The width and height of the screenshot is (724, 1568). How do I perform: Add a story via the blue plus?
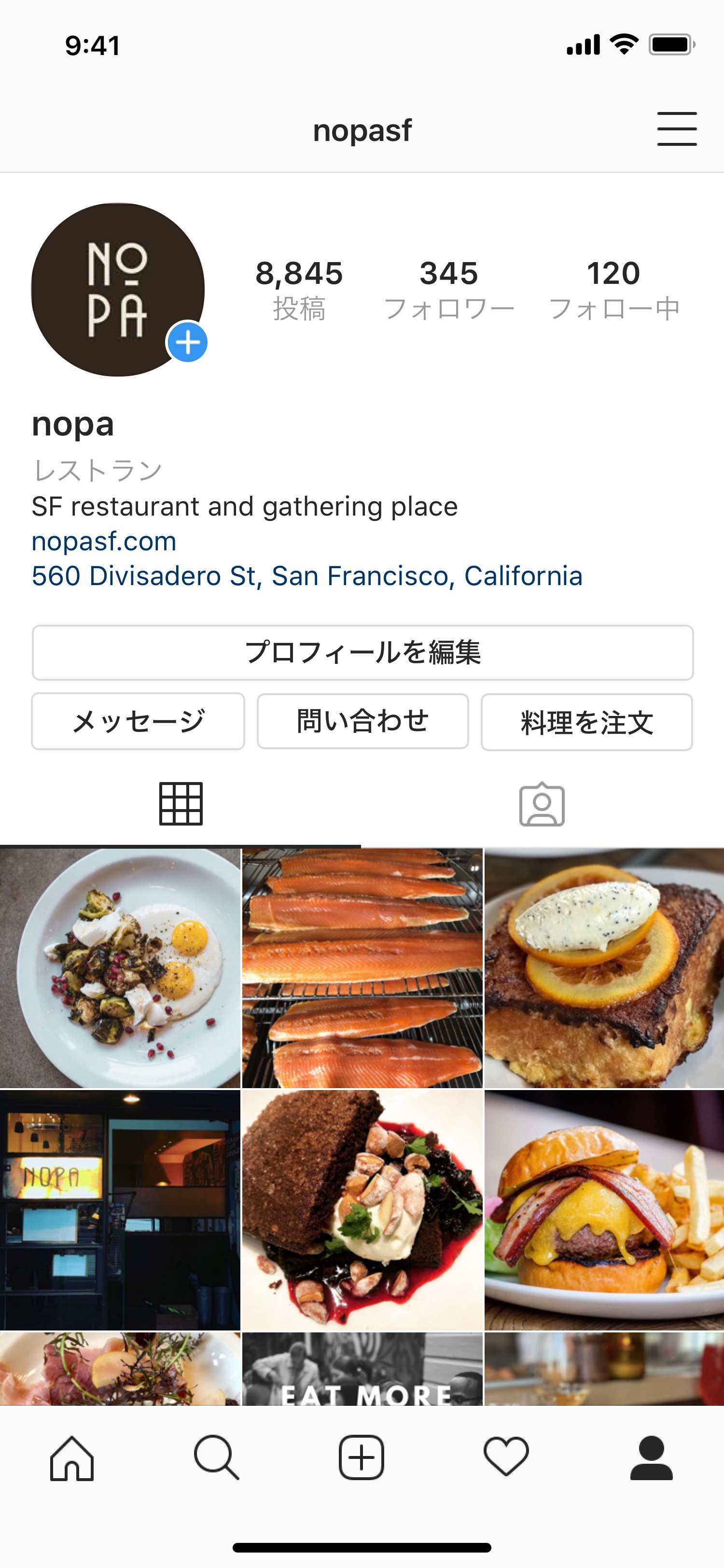tap(187, 342)
